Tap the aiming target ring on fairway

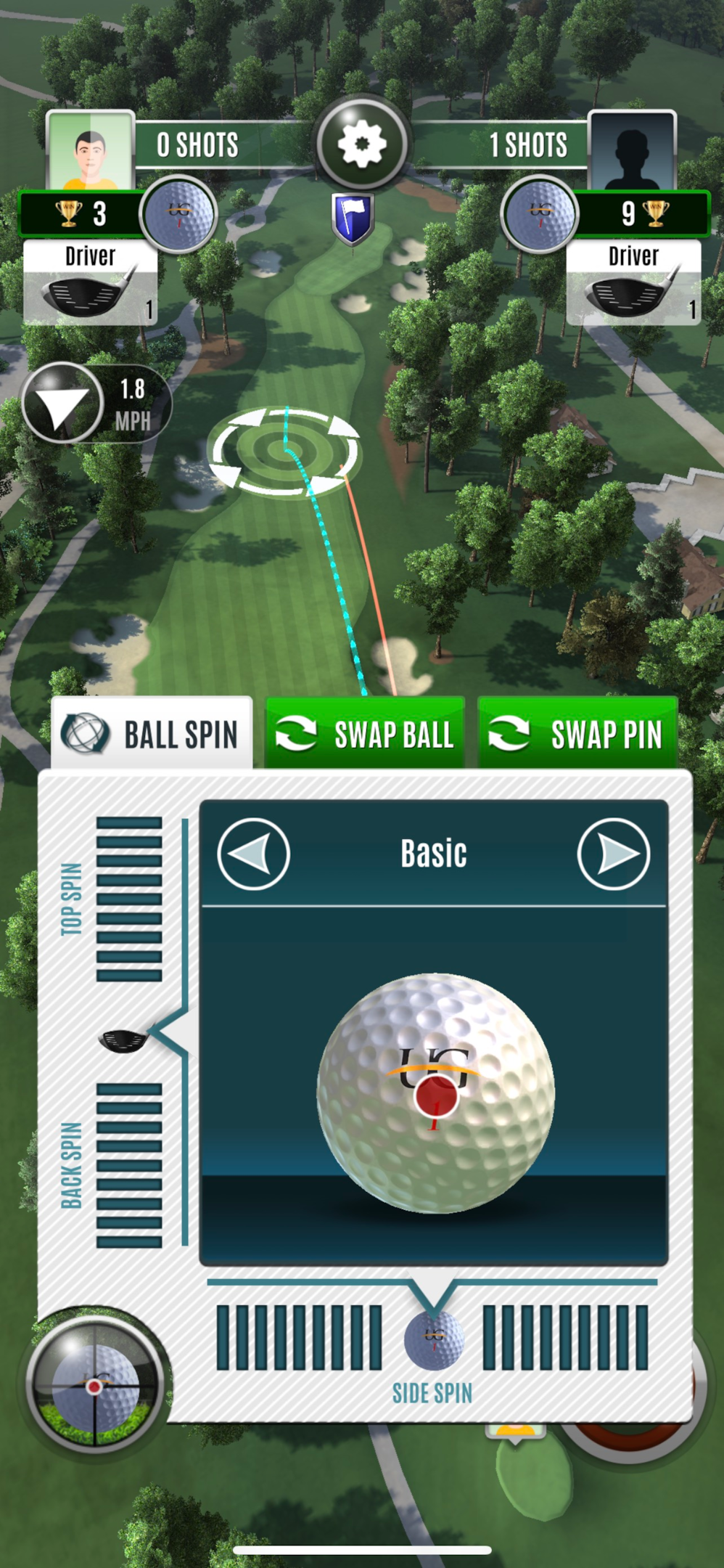pyautogui.click(x=284, y=452)
